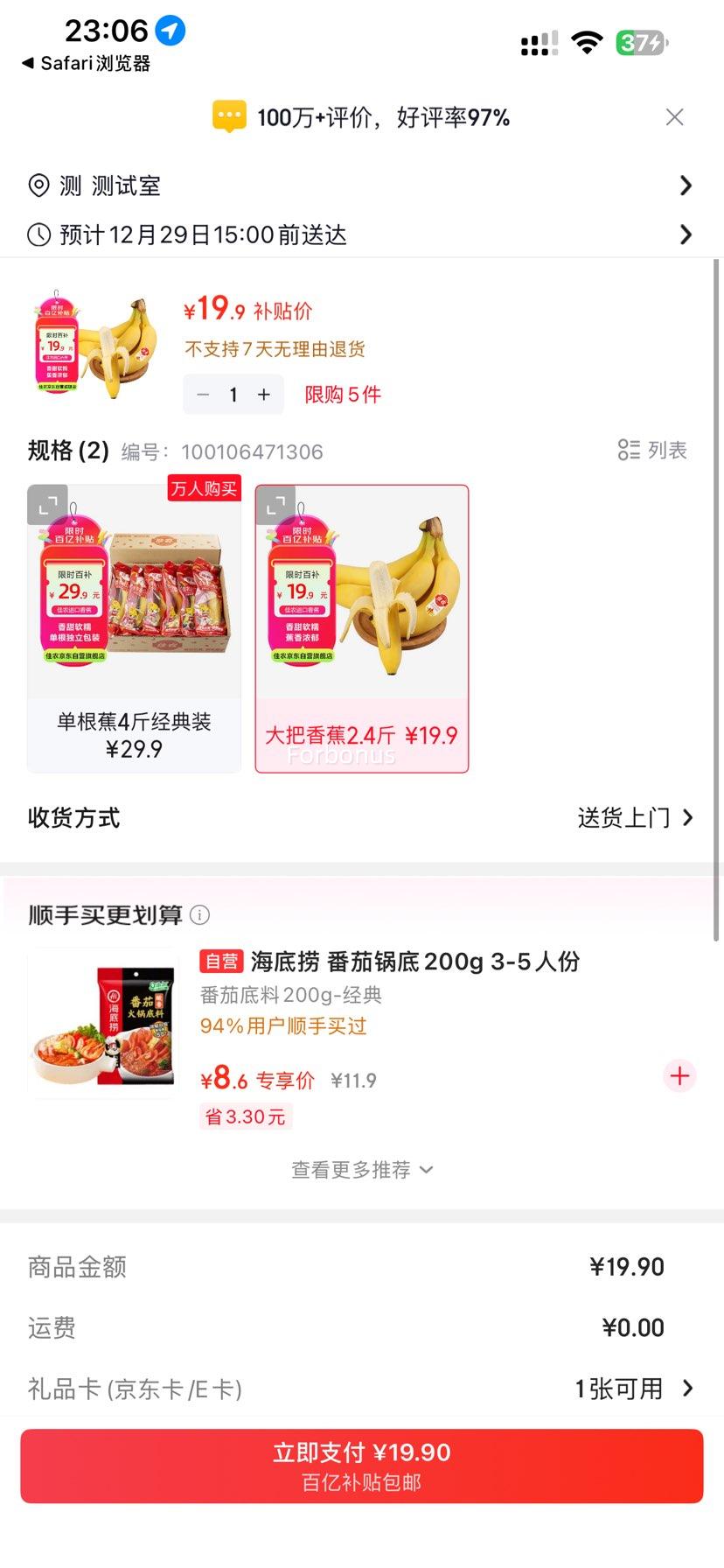Tap the expand icon on the banana spec card
The image size is (724, 1568).
click(x=275, y=505)
